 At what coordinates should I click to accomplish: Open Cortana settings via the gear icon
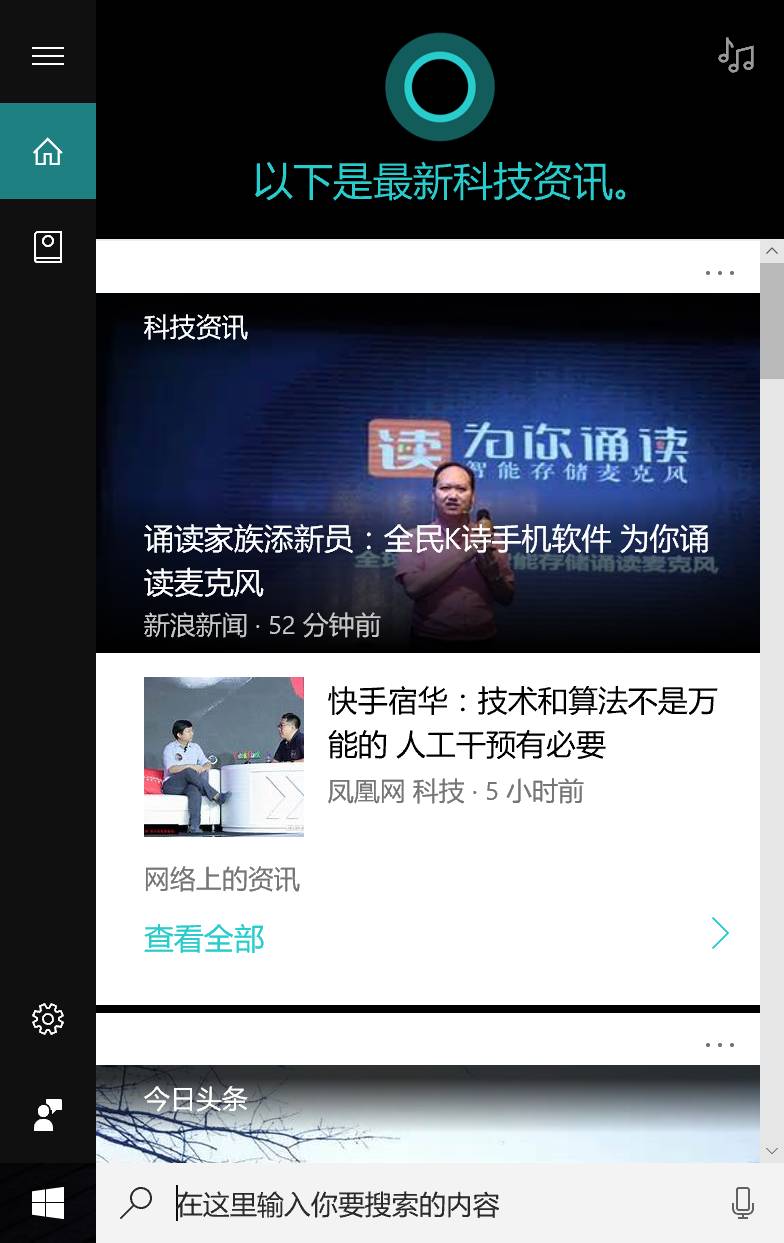(x=47, y=1019)
